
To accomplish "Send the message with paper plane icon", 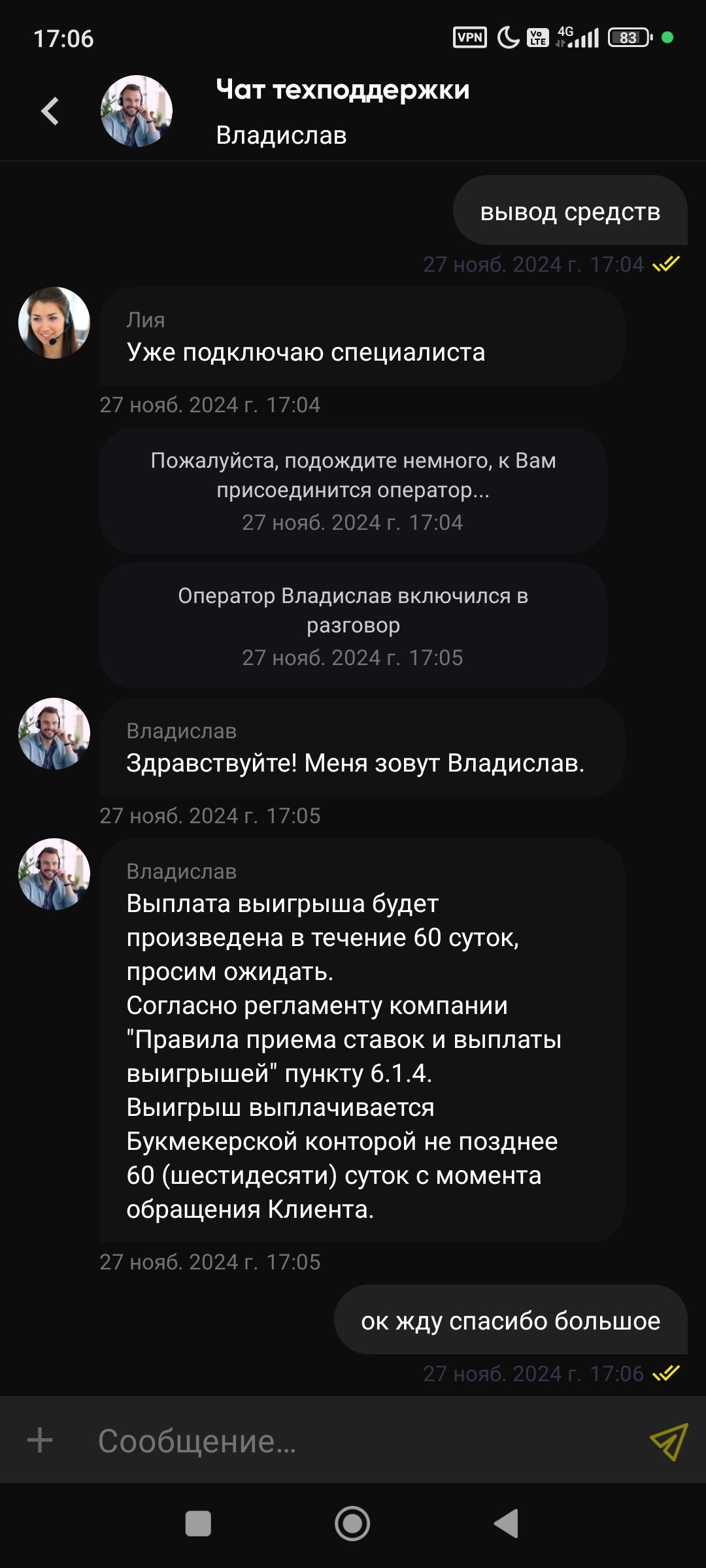I will (x=668, y=1441).
